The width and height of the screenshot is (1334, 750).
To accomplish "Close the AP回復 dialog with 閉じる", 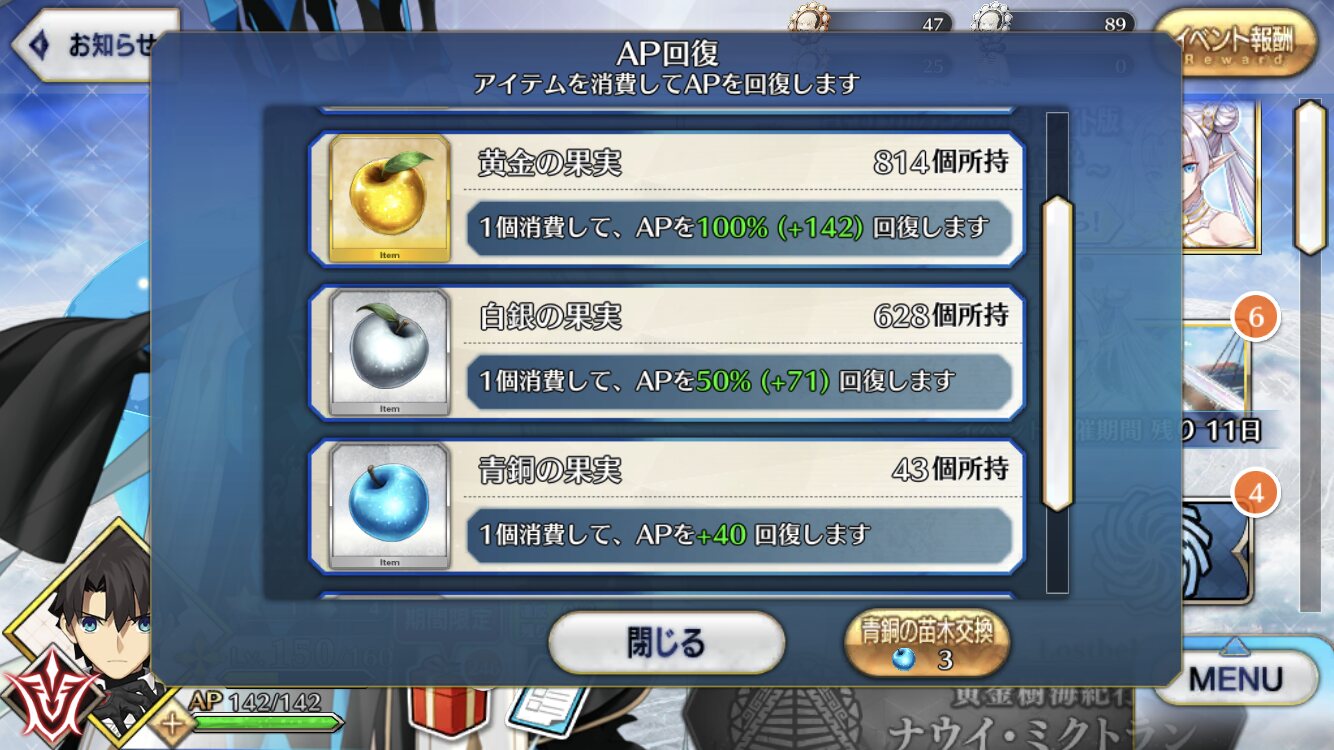I will click(x=666, y=642).
